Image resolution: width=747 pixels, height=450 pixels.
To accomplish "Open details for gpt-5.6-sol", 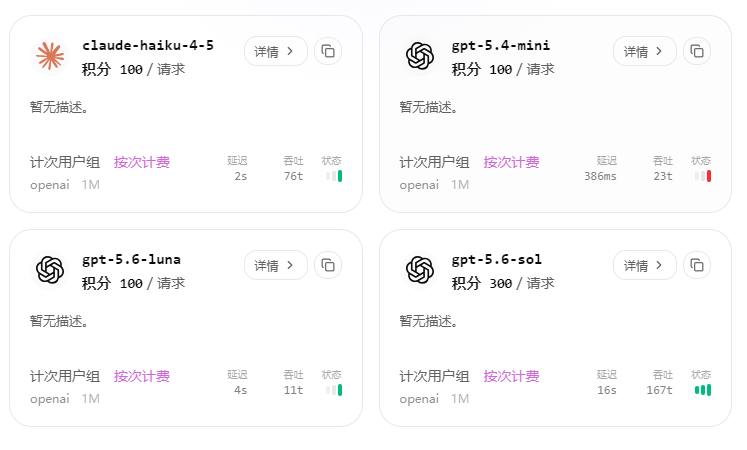I will tap(645, 265).
